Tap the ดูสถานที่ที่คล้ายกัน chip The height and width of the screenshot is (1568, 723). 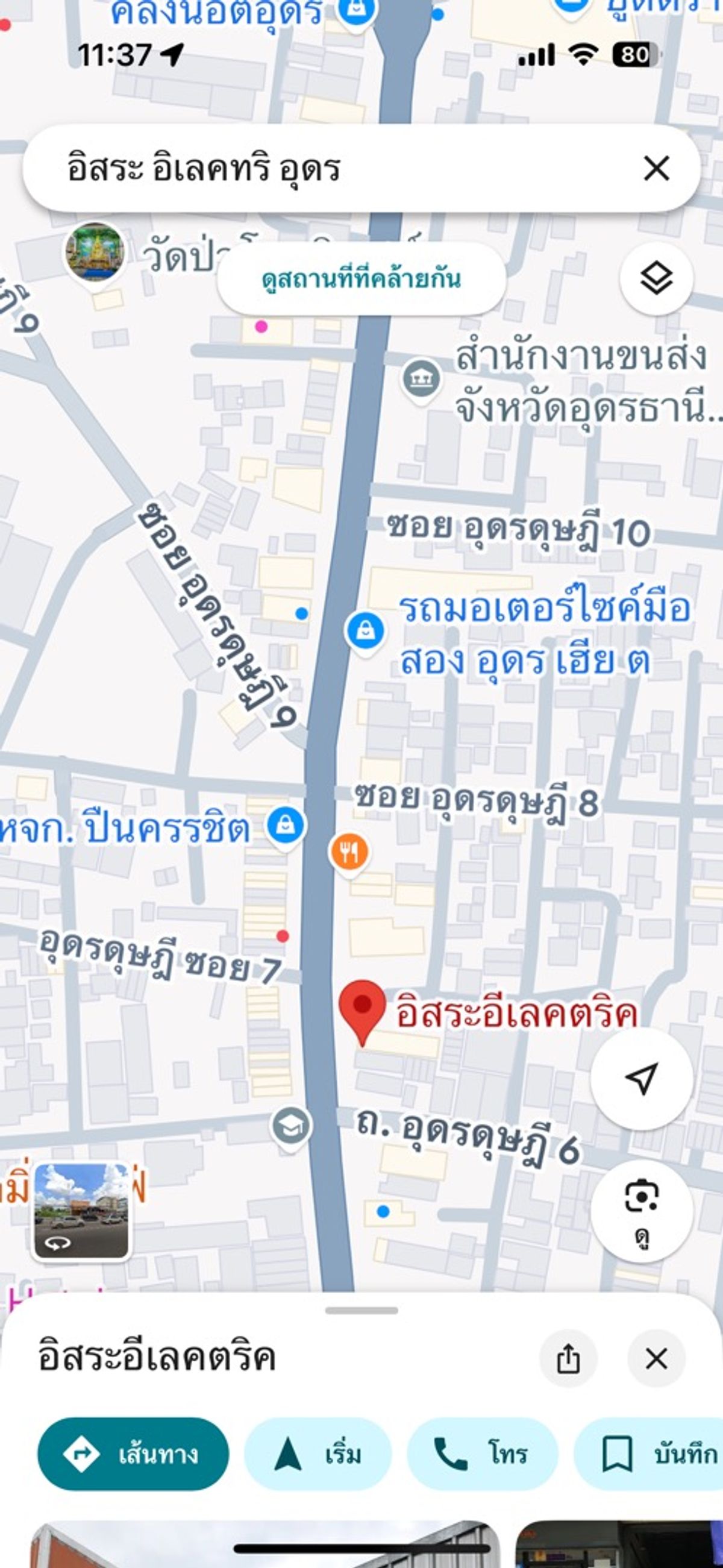click(361, 279)
